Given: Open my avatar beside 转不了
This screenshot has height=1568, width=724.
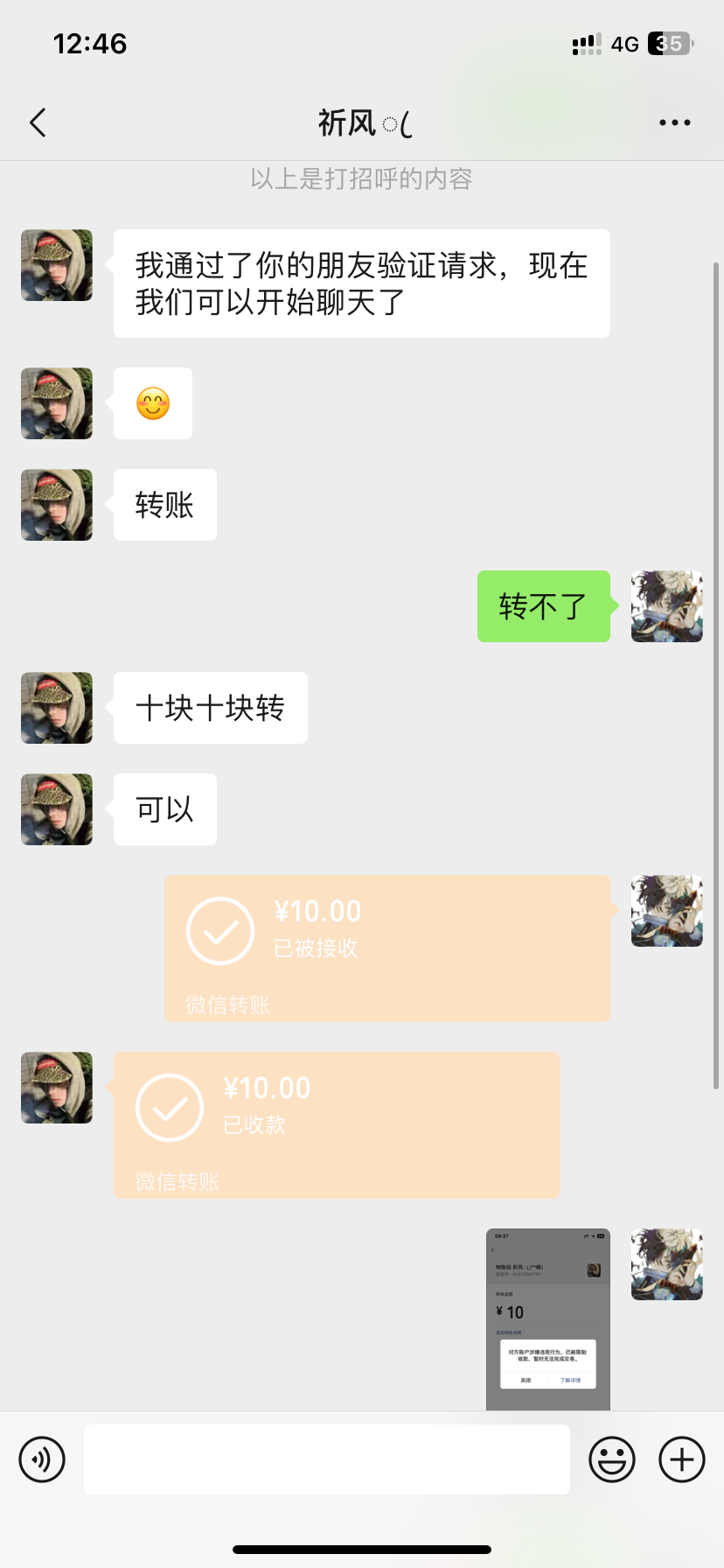Looking at the screenshot, I should (666, 606).
